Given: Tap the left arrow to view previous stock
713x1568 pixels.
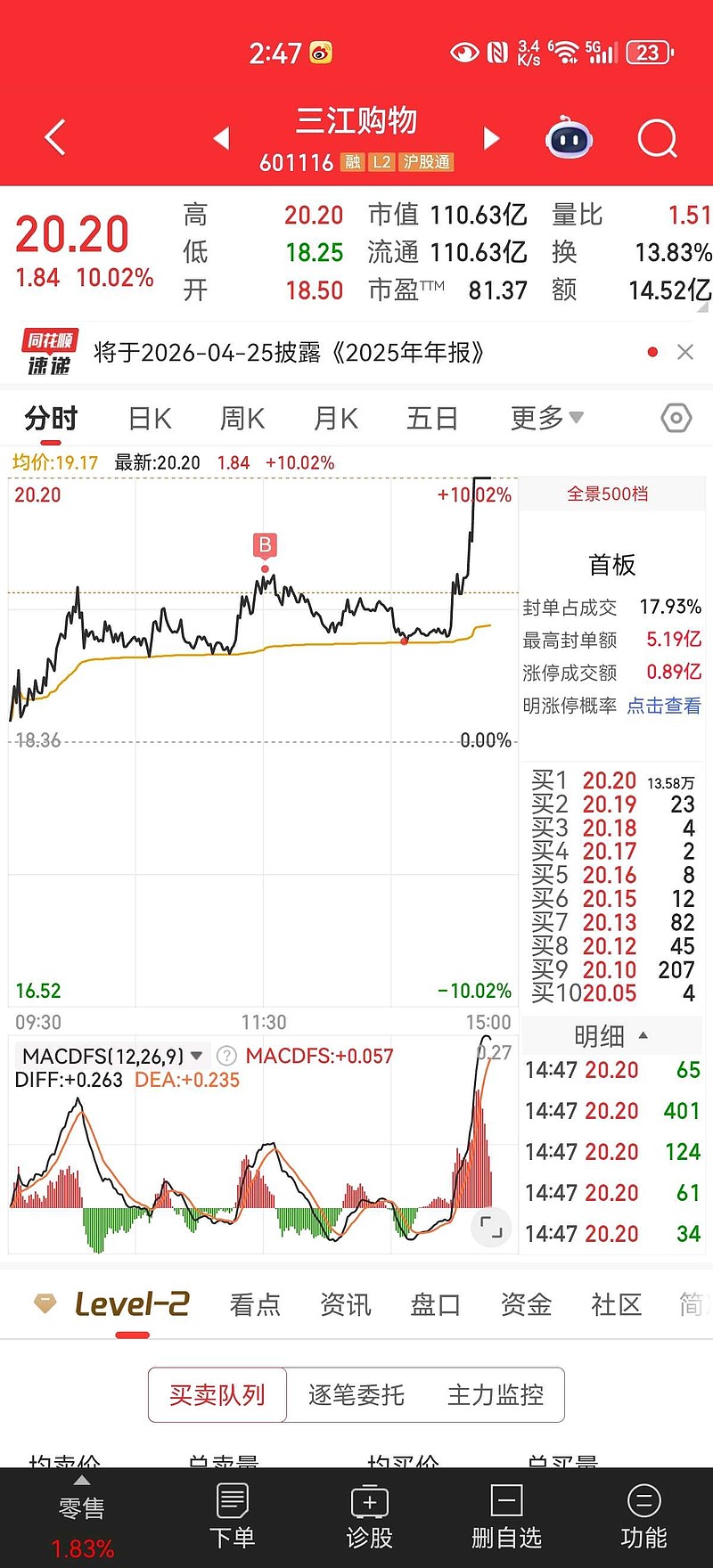Looking at the screenshot, I should [220, 138].
